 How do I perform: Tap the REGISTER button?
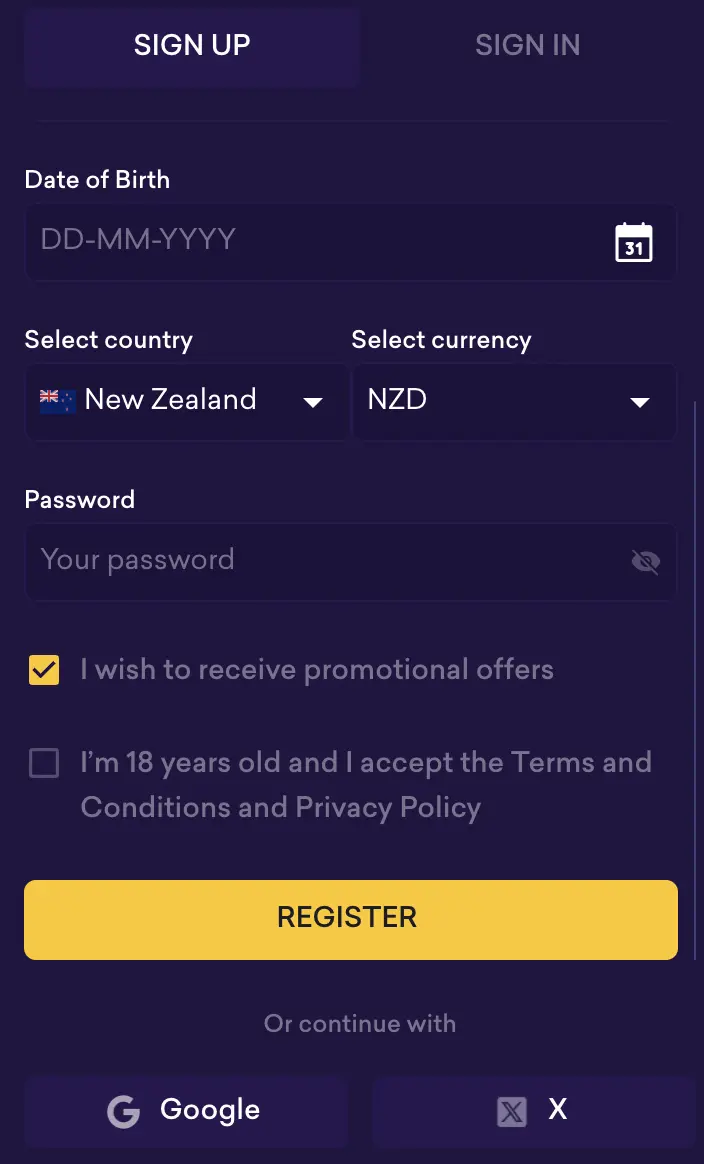(x=351, y=919)
